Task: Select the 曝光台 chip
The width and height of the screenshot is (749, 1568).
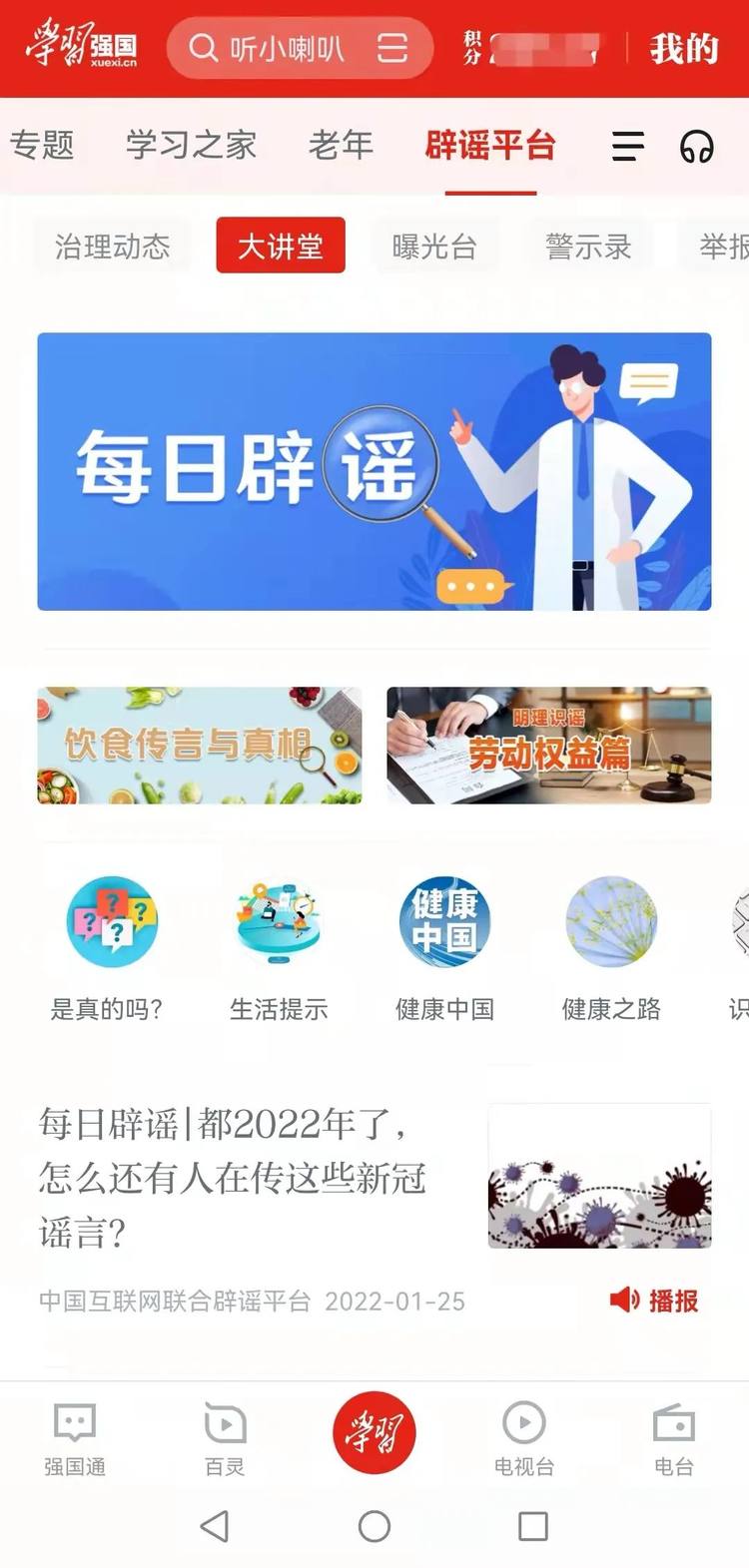Action: pyautogui.click(x=434, y=247)
